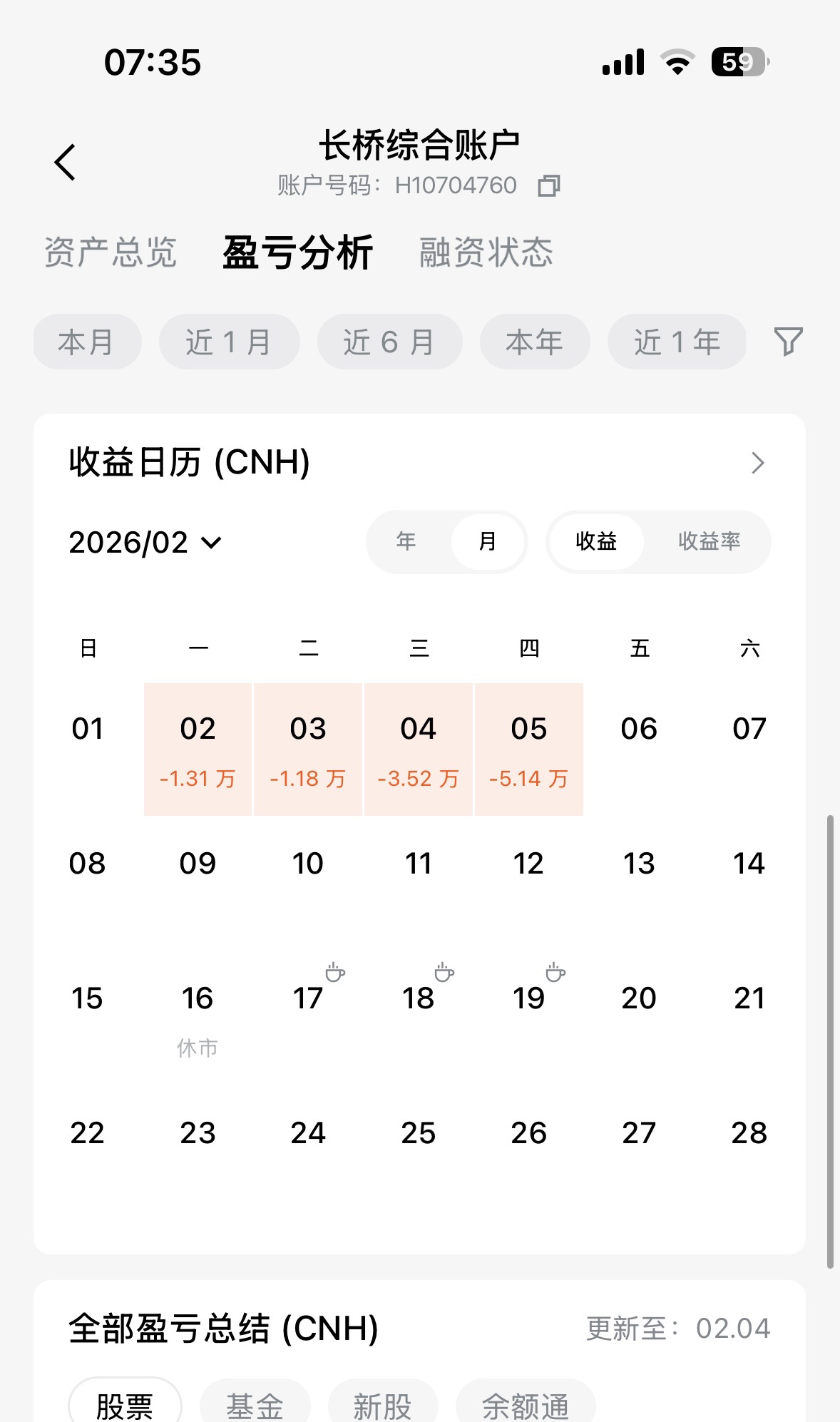Screen dimensions: 840x1422
Task: Go back using the top-left arrow
Action: point(66,163)
